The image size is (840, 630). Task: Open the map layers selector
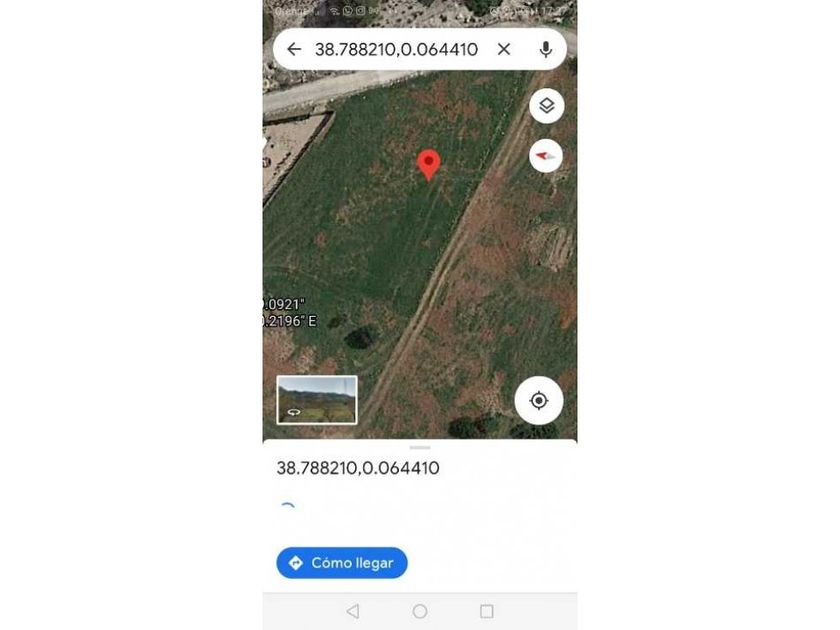point(546,106)
